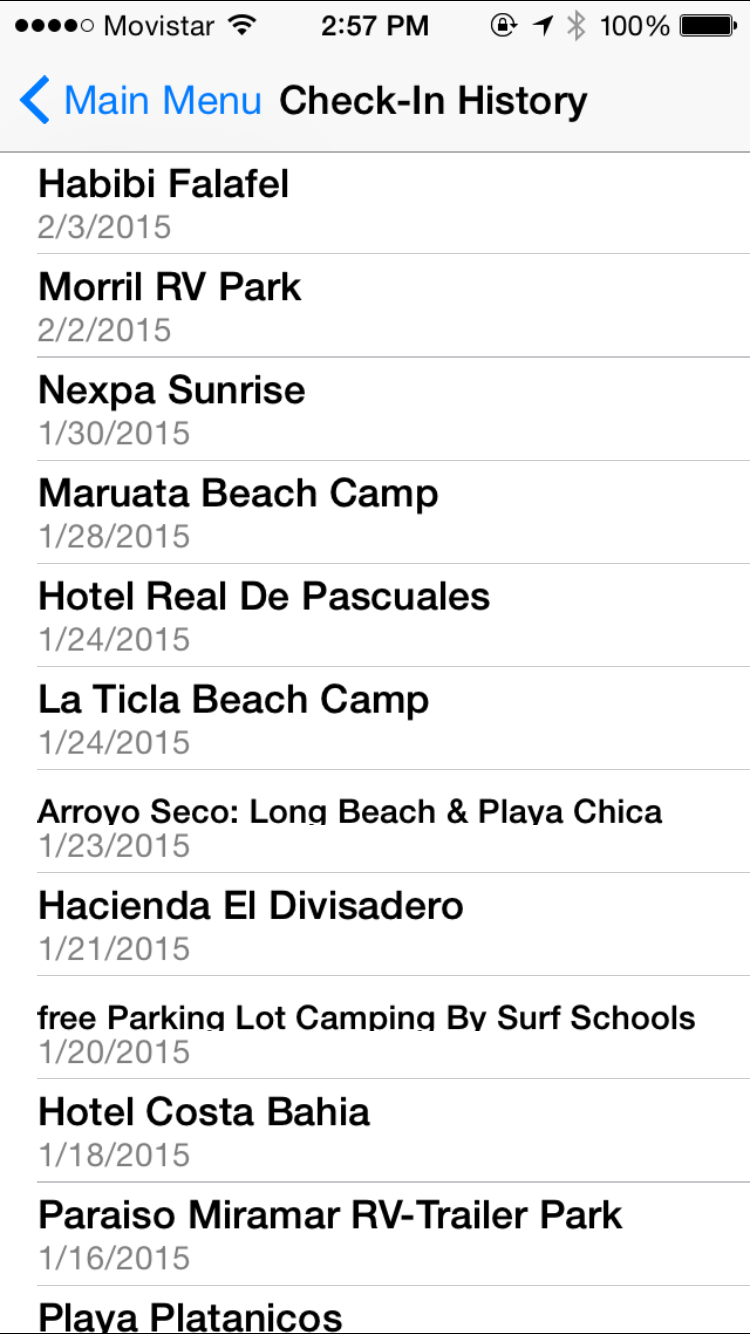Open Paraiso Miramar RV-Trailer Park entry
Image resolution: width=750 pixels, height=1334 pixels.
pos(375,1234)
